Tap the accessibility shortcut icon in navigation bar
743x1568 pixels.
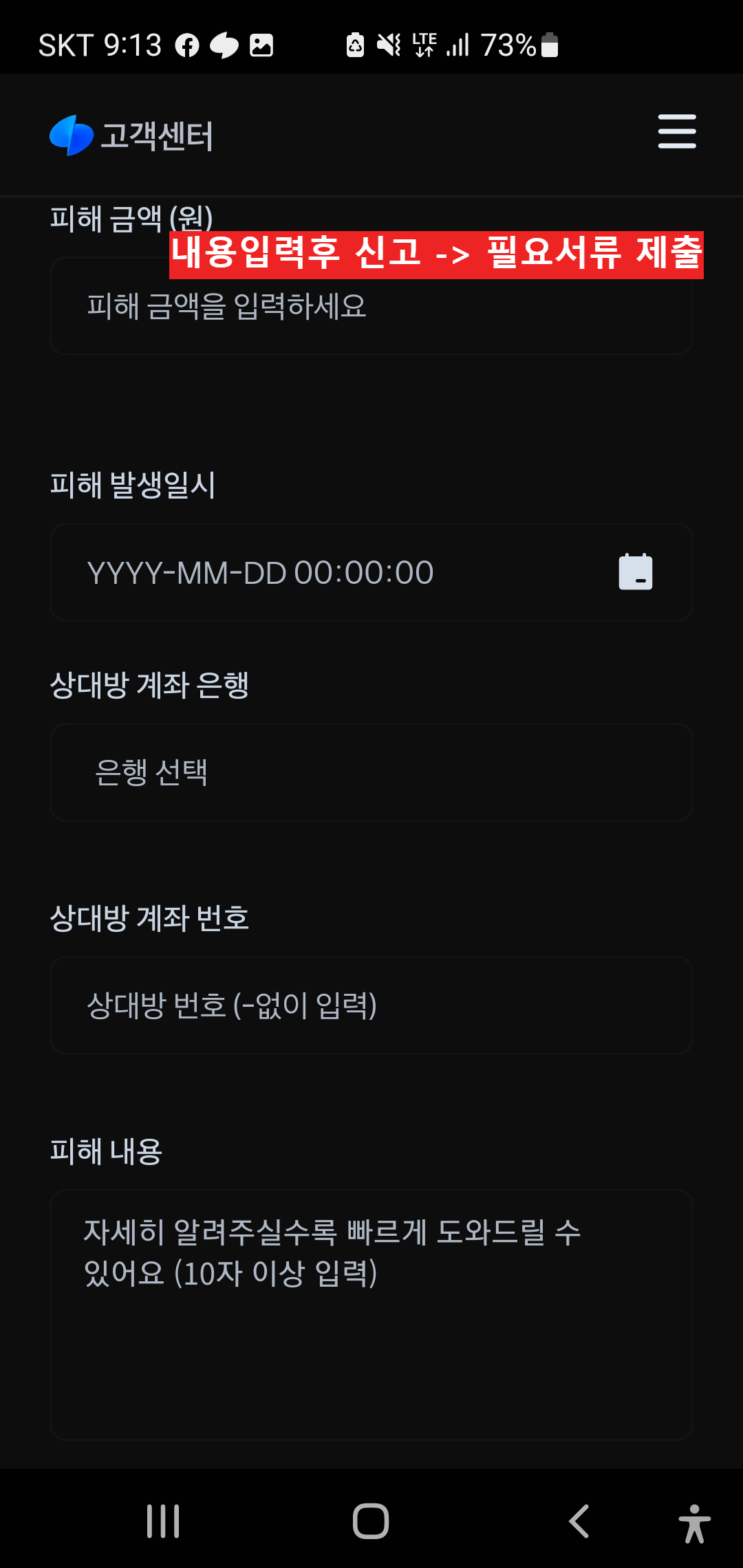click(695, 1520)
